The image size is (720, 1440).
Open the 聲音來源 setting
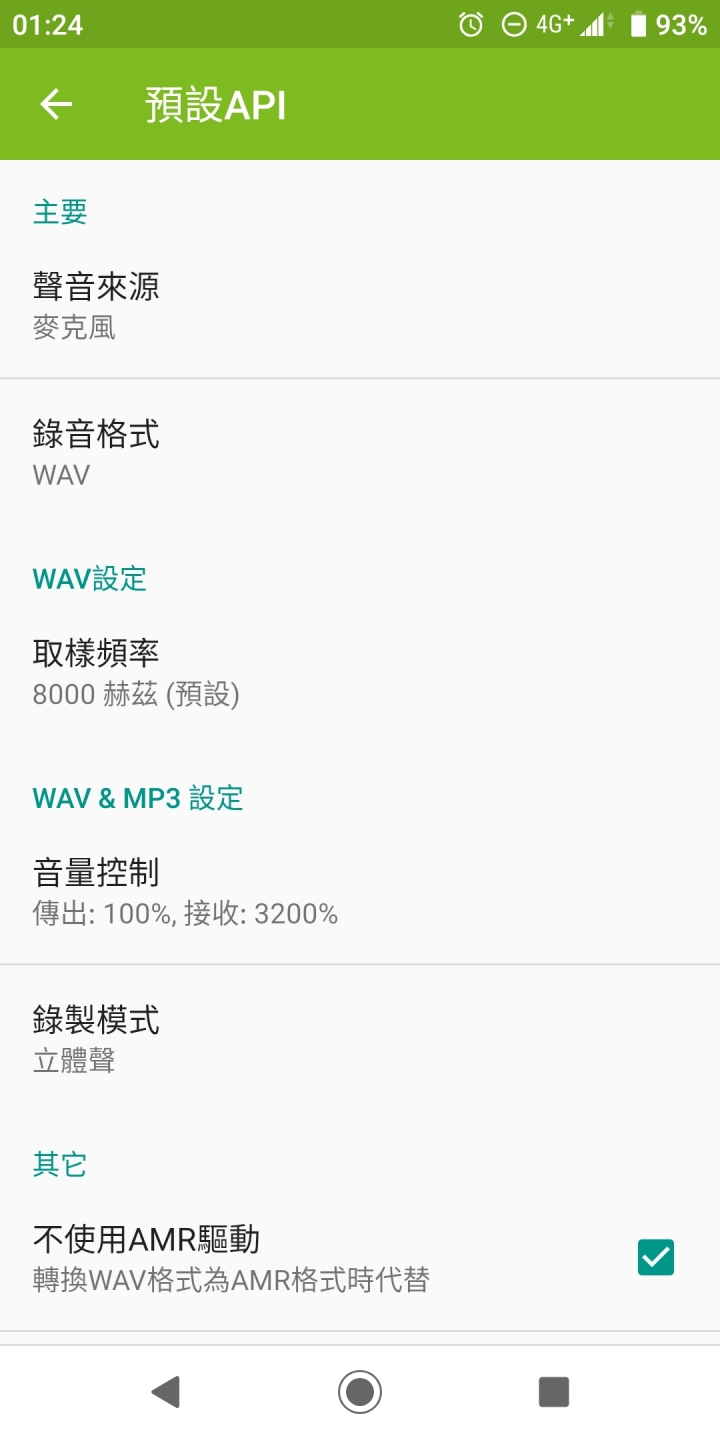(x=360, y=305)
